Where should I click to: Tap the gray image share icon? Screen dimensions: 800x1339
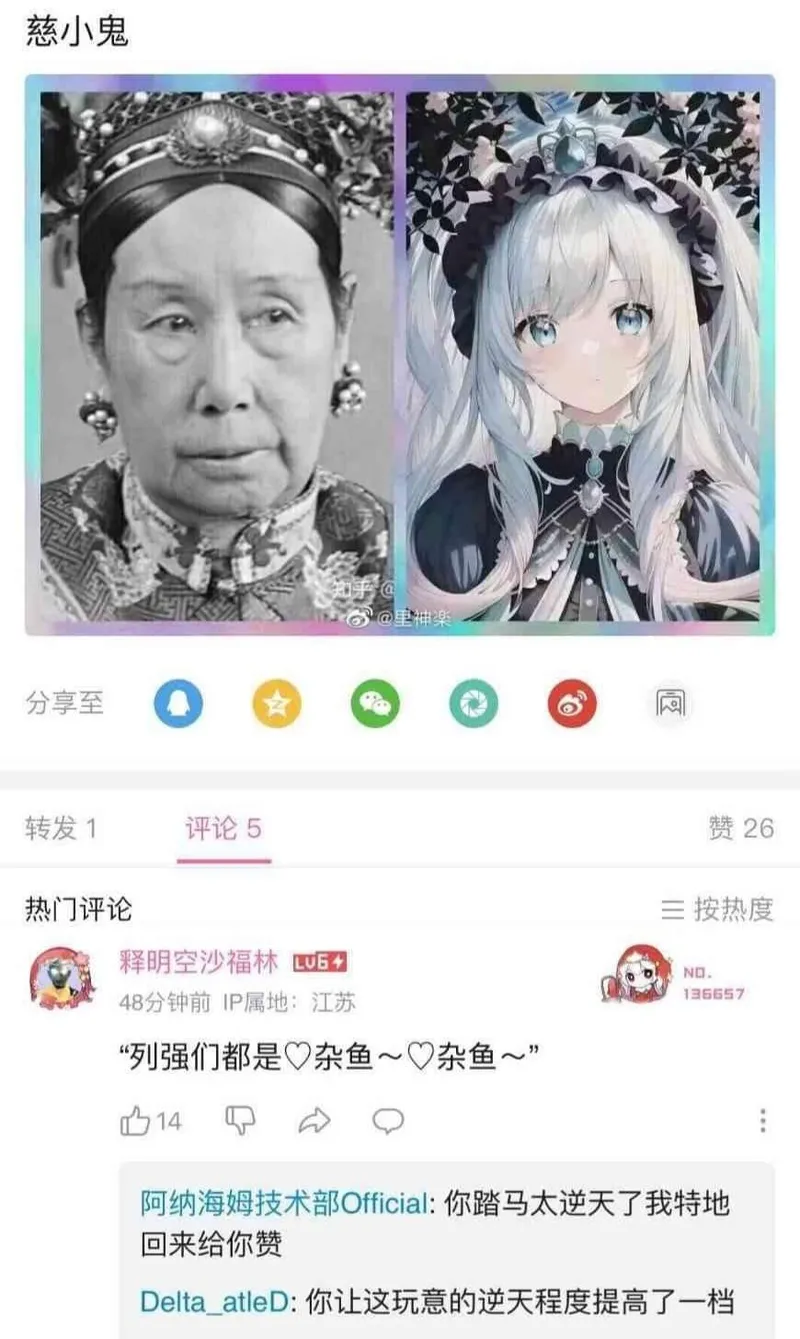tap(669, 703)
